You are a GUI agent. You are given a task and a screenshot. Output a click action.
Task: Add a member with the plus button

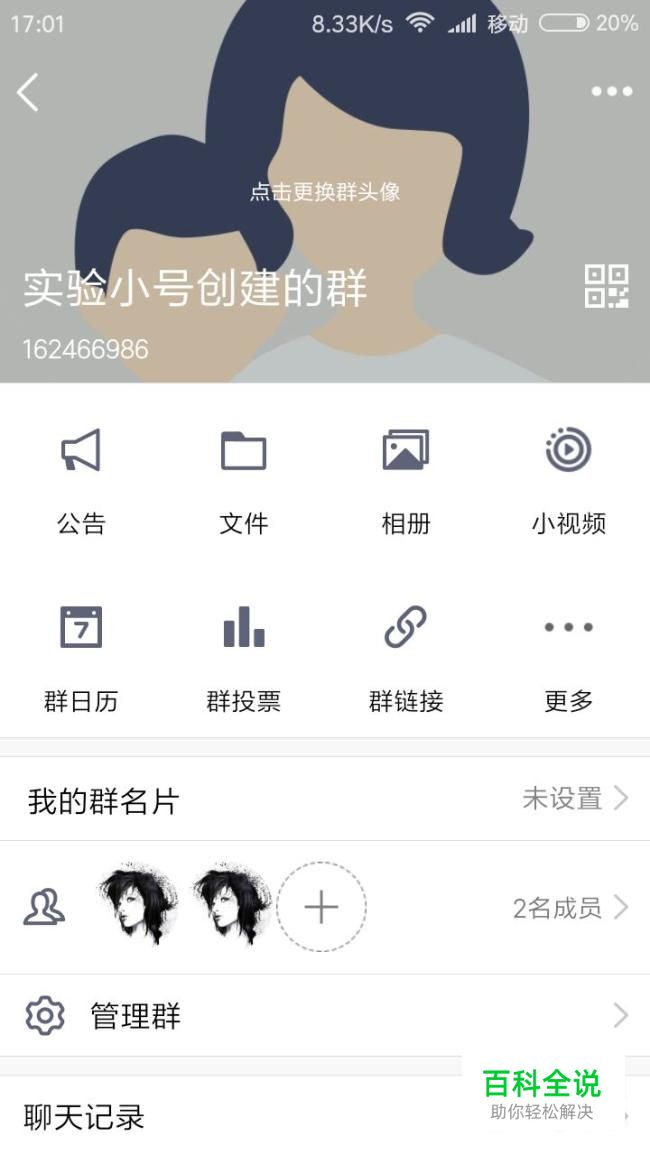(321, 907)
